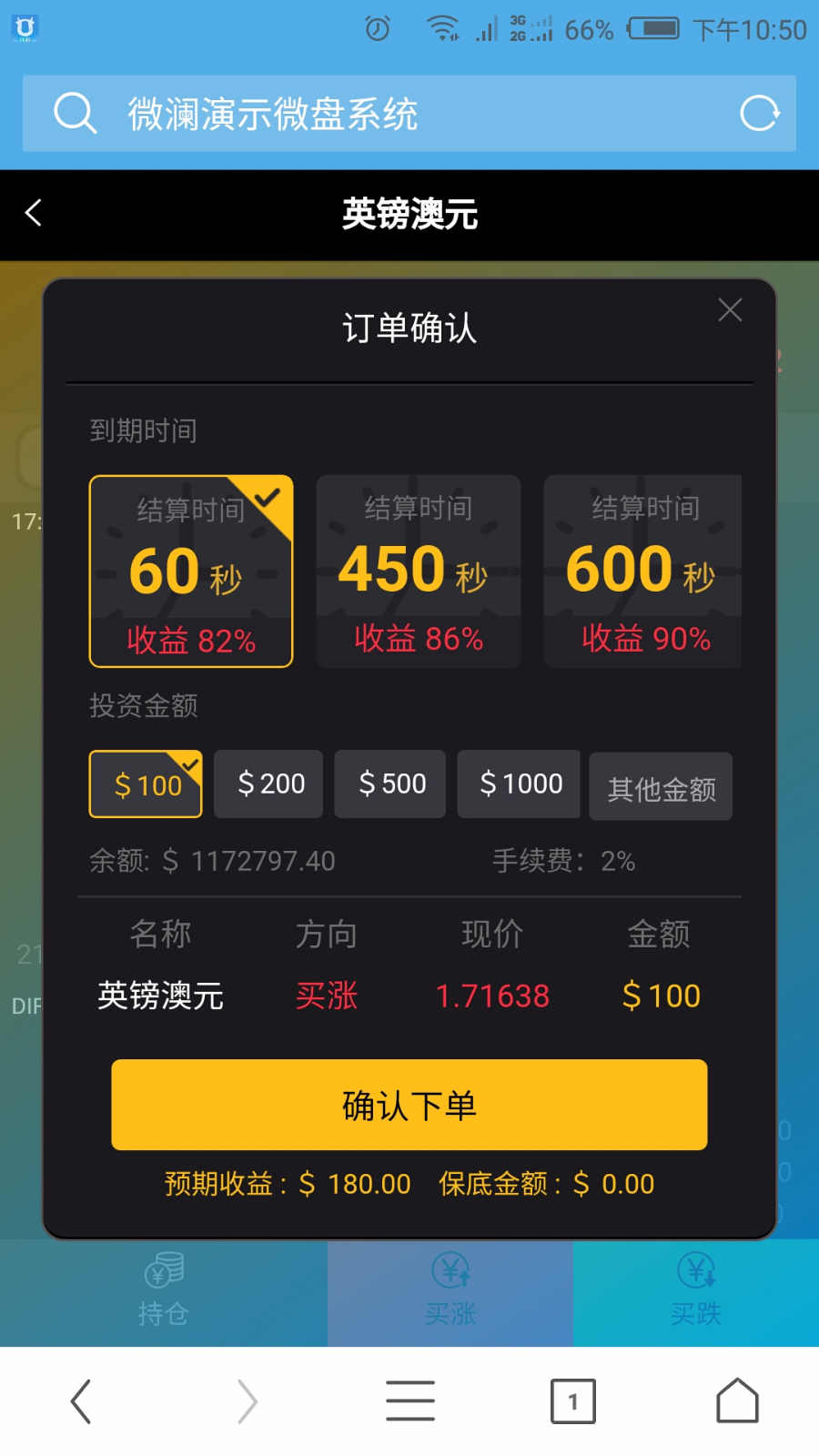Go to the browser home page

737,1400
